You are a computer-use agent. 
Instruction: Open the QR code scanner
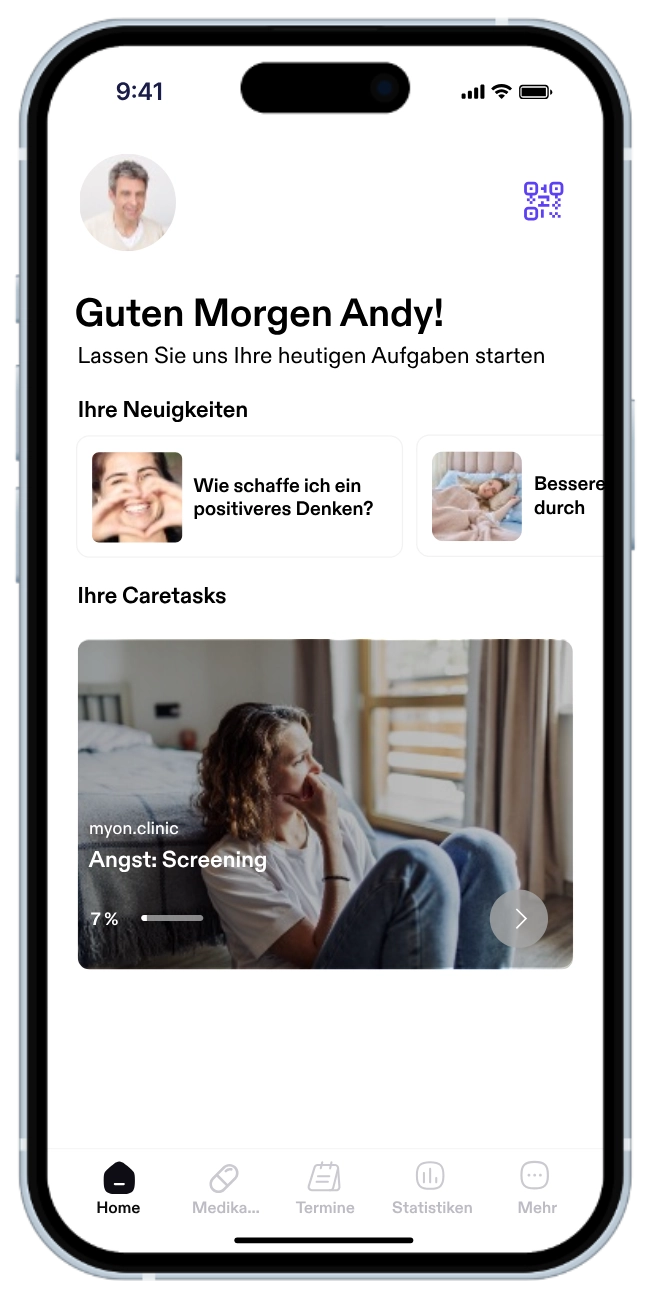pyautogui.click(x=543, y=201)
